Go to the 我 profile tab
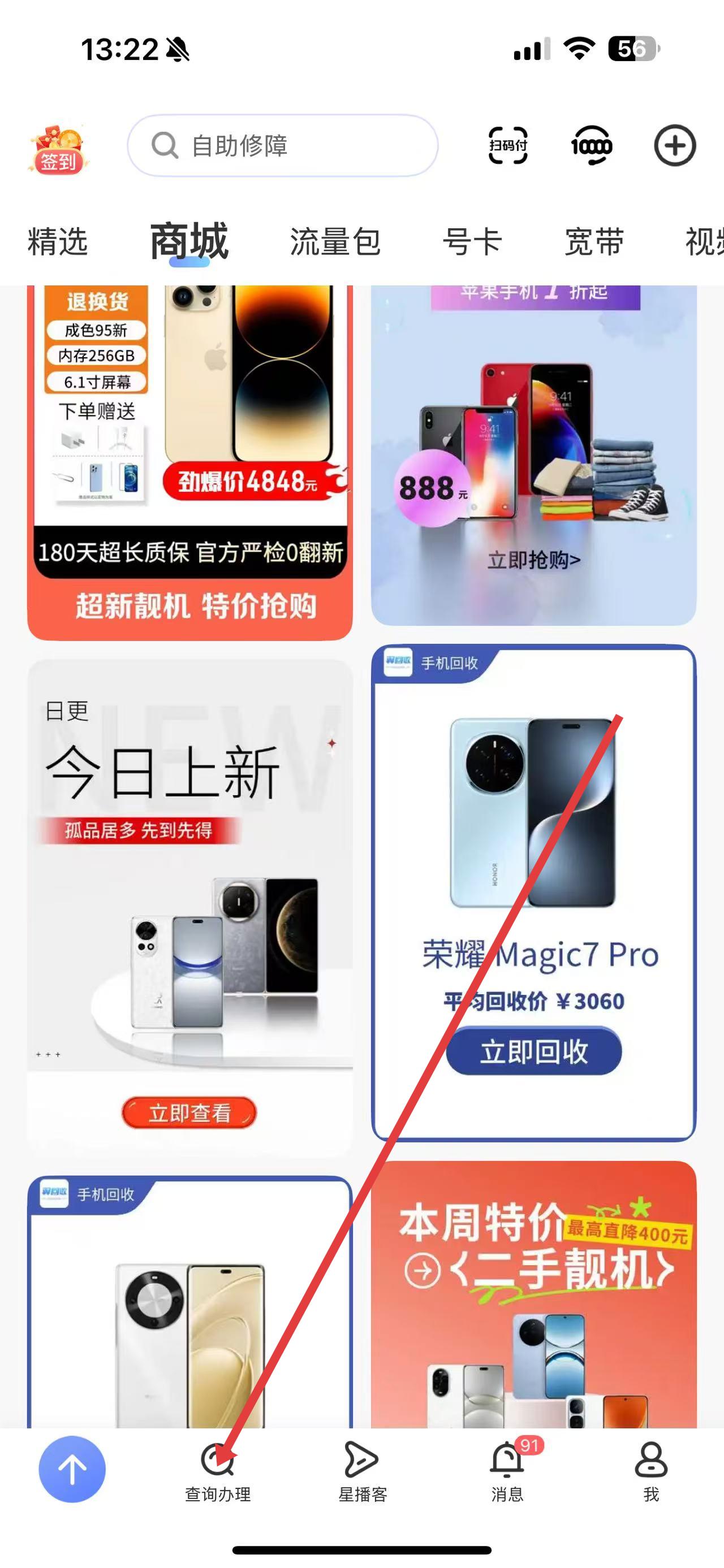The width and height of the screenshot is (724, 1568). [x=651, y=1472]
